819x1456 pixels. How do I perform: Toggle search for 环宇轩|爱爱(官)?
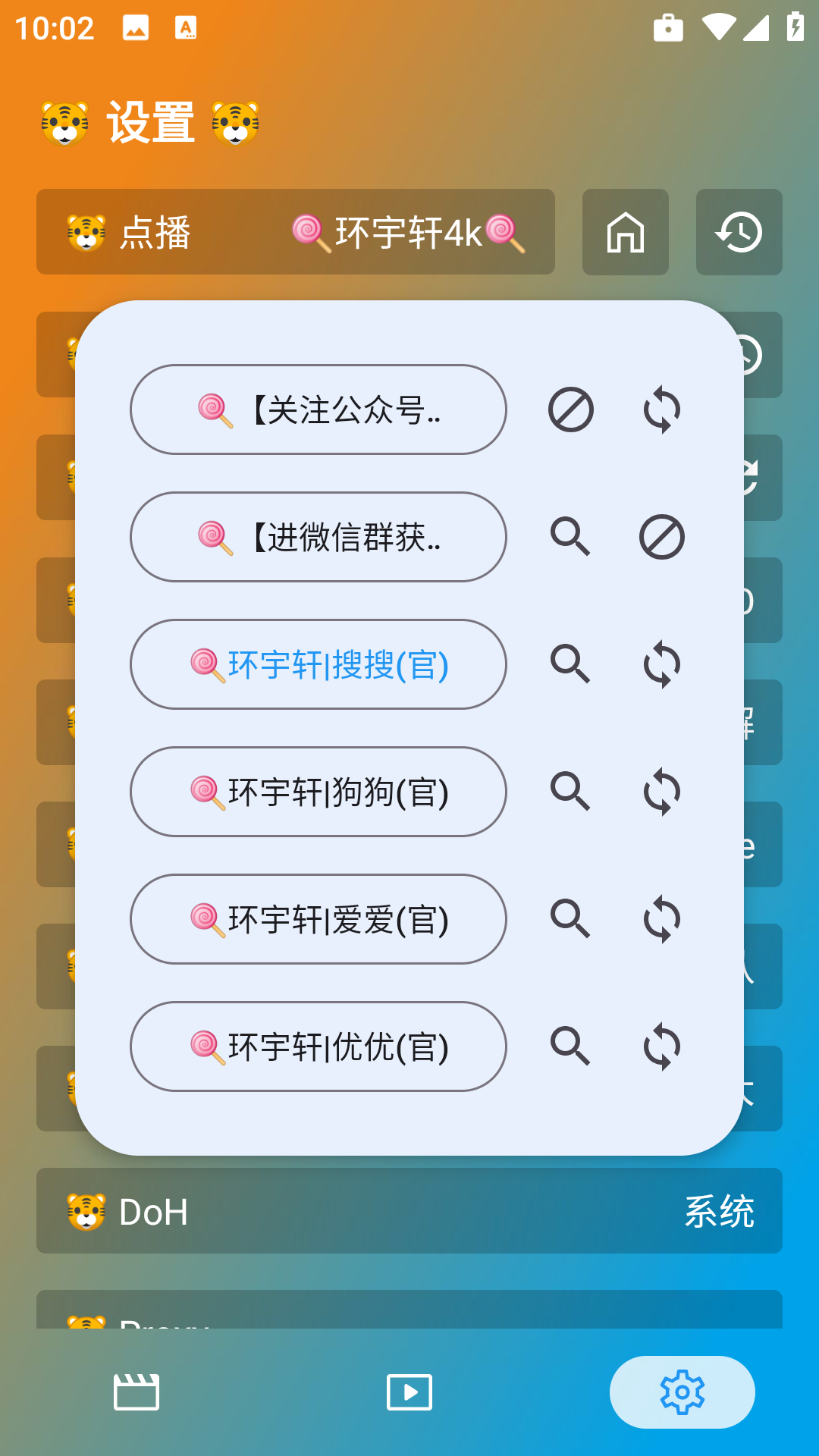(572, 919)
